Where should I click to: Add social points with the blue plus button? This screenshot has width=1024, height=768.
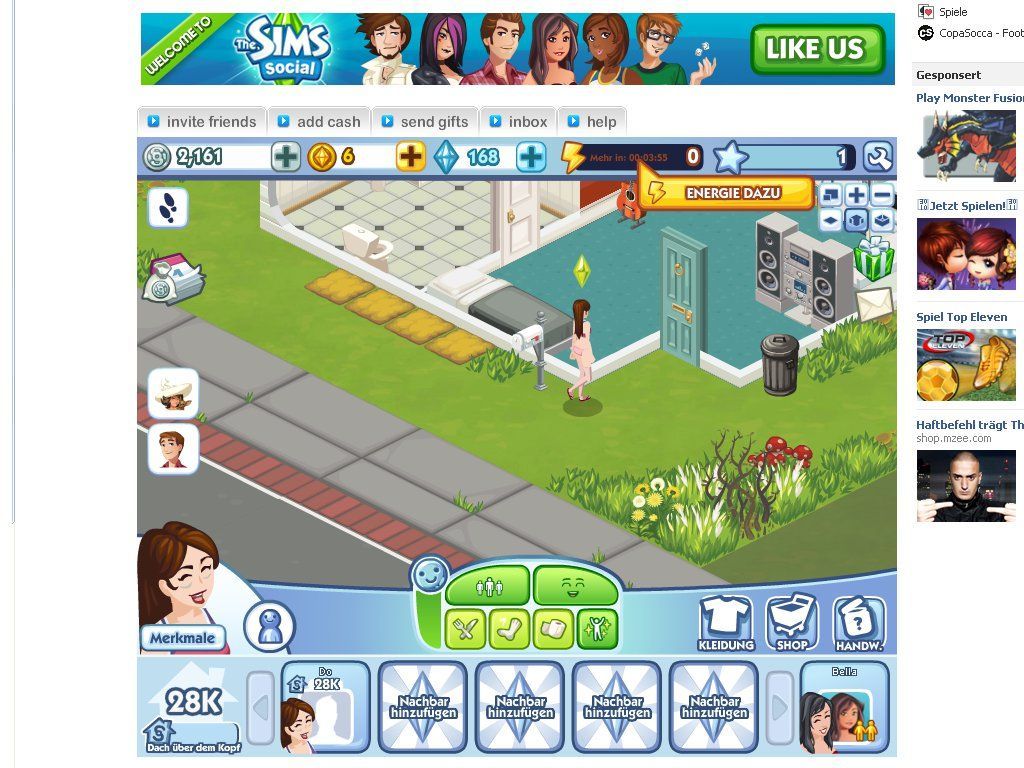(531, 157)
